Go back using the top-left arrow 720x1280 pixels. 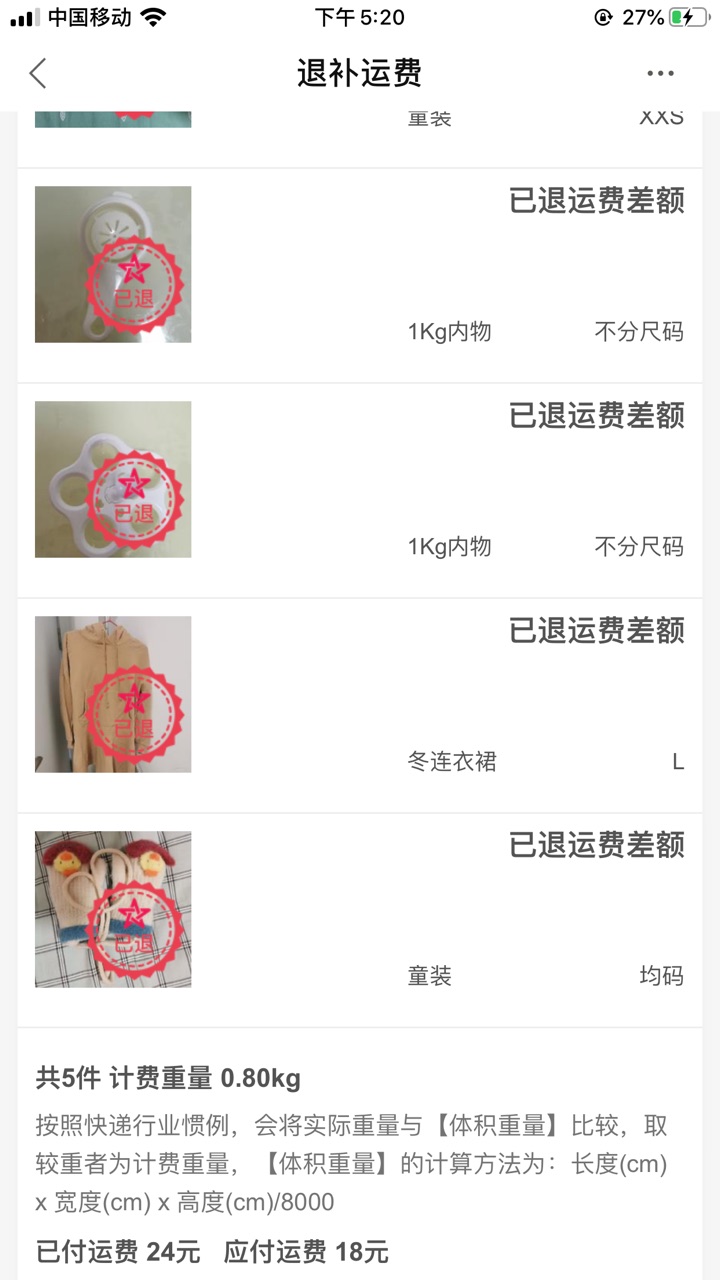point(38,73)
